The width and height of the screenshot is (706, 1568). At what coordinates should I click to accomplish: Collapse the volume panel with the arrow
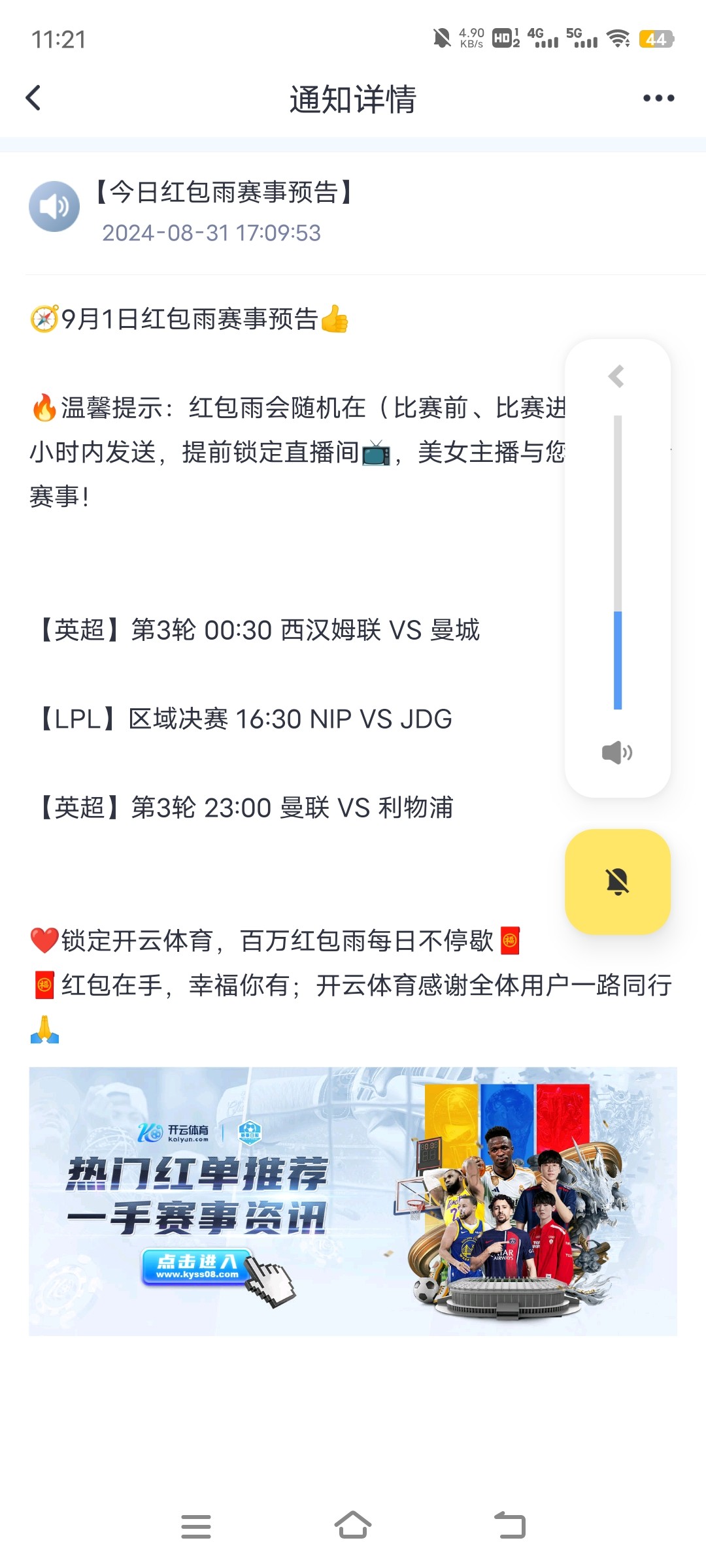point(616,376)
